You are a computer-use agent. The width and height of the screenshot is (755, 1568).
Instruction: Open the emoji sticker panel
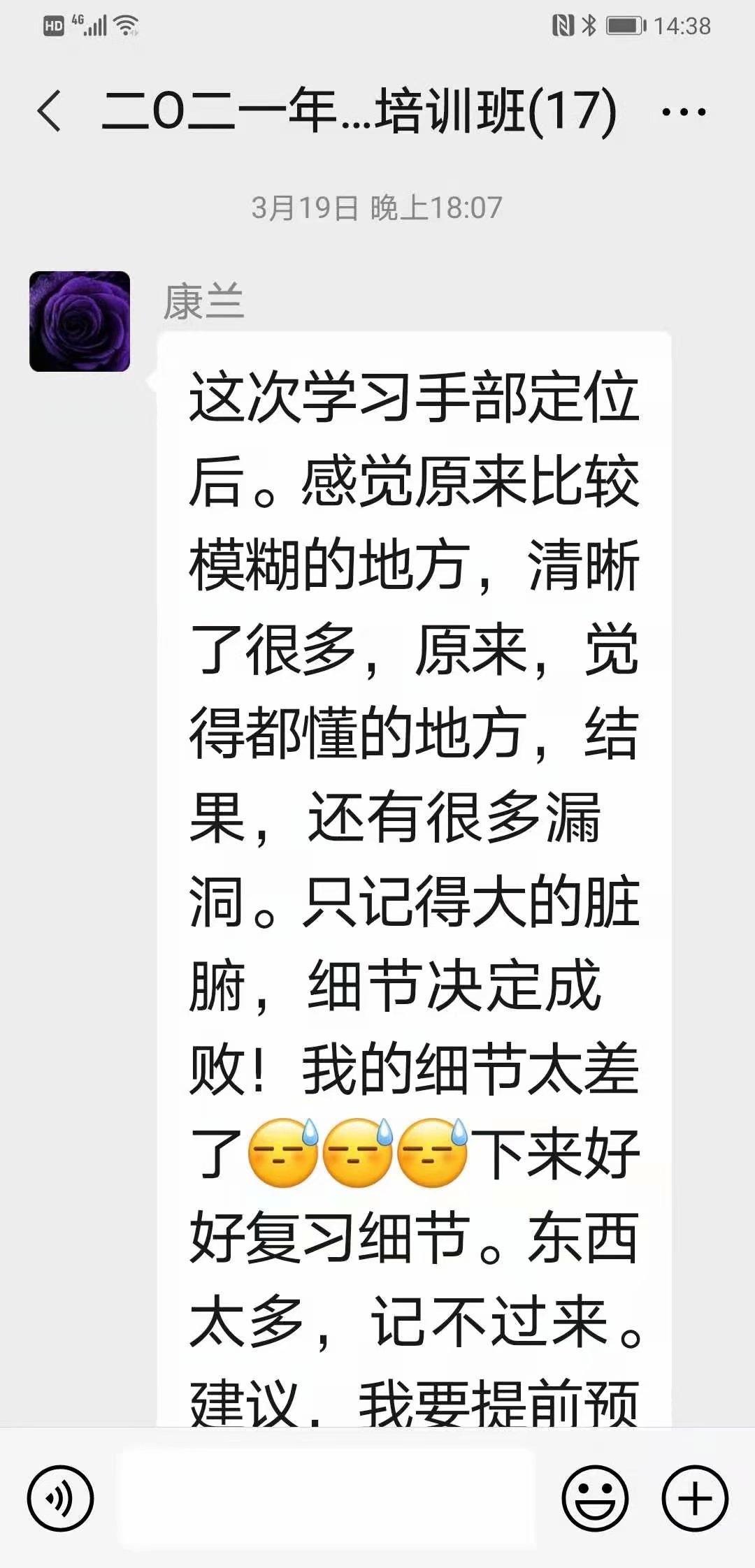[595, 1498]
